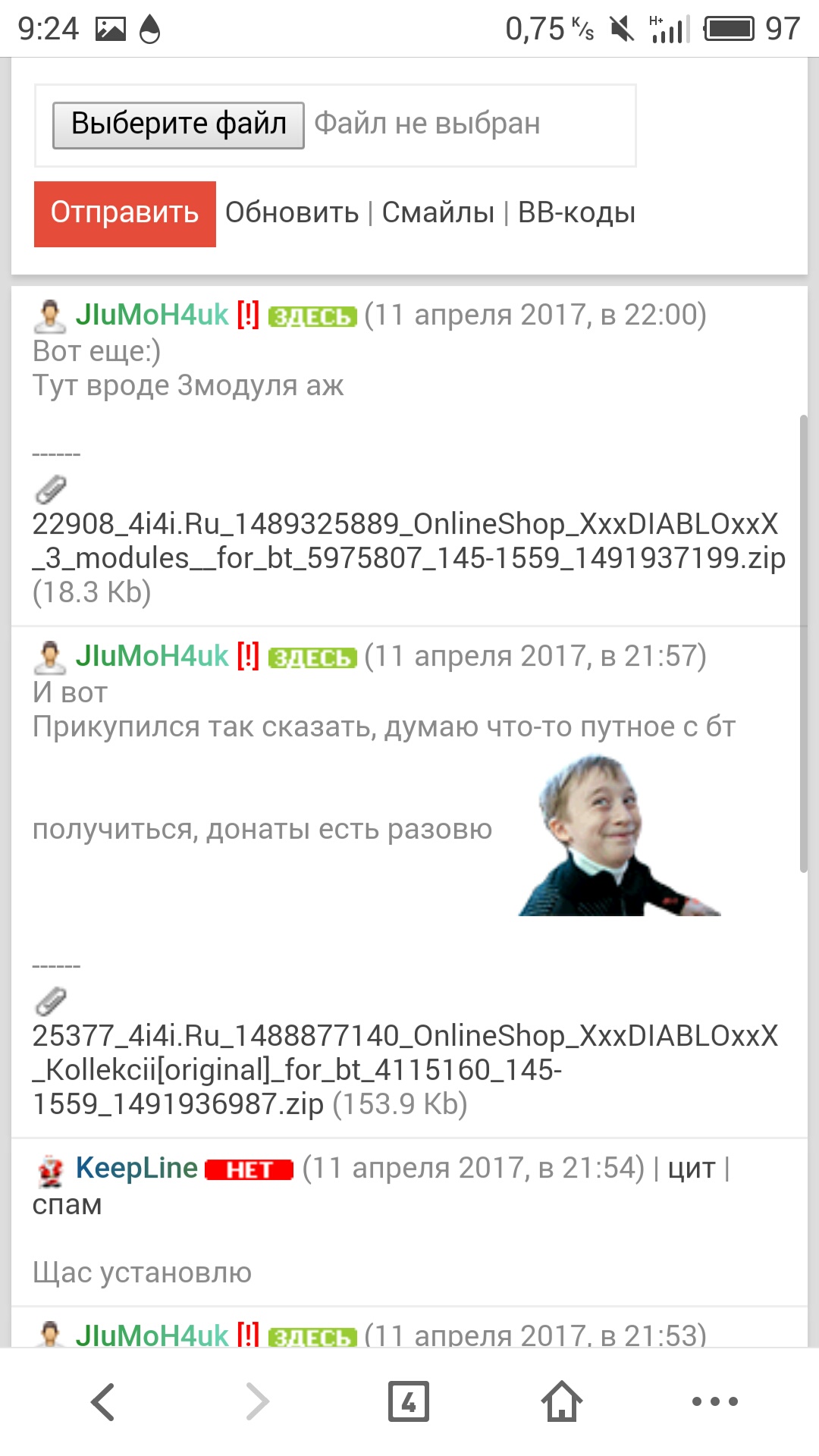Tap the Выберите файл button

(x=178, y=125)
